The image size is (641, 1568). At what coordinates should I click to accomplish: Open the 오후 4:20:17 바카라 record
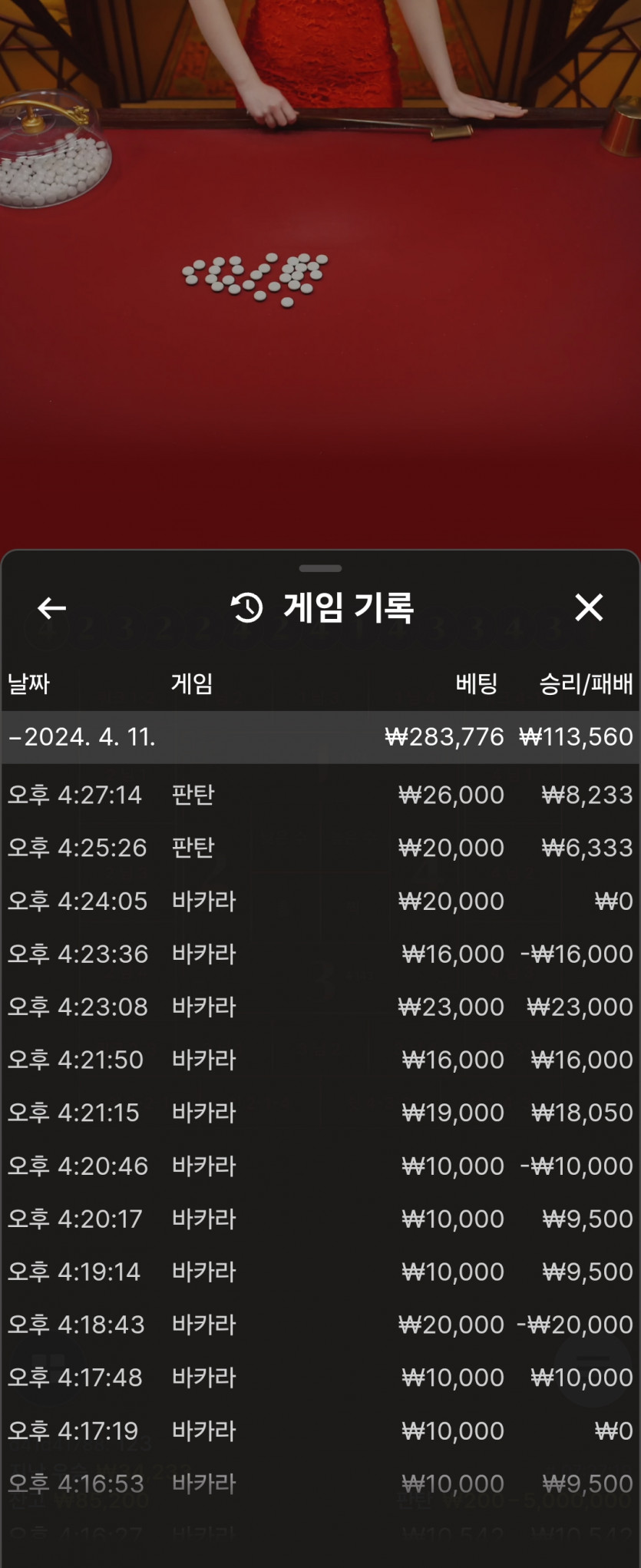pyautogui.click(x=320, y=1219)
